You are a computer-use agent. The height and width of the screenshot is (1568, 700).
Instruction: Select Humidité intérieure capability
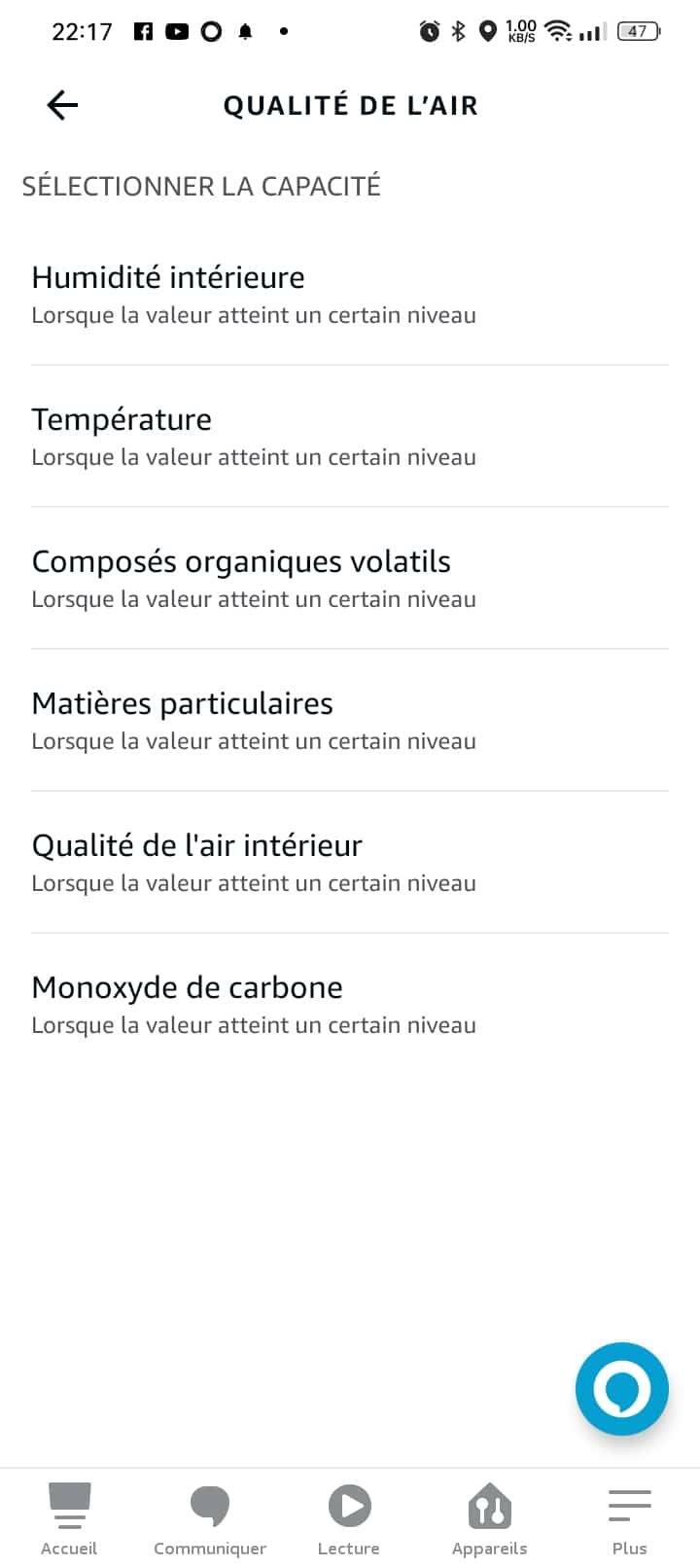(350, 295)
